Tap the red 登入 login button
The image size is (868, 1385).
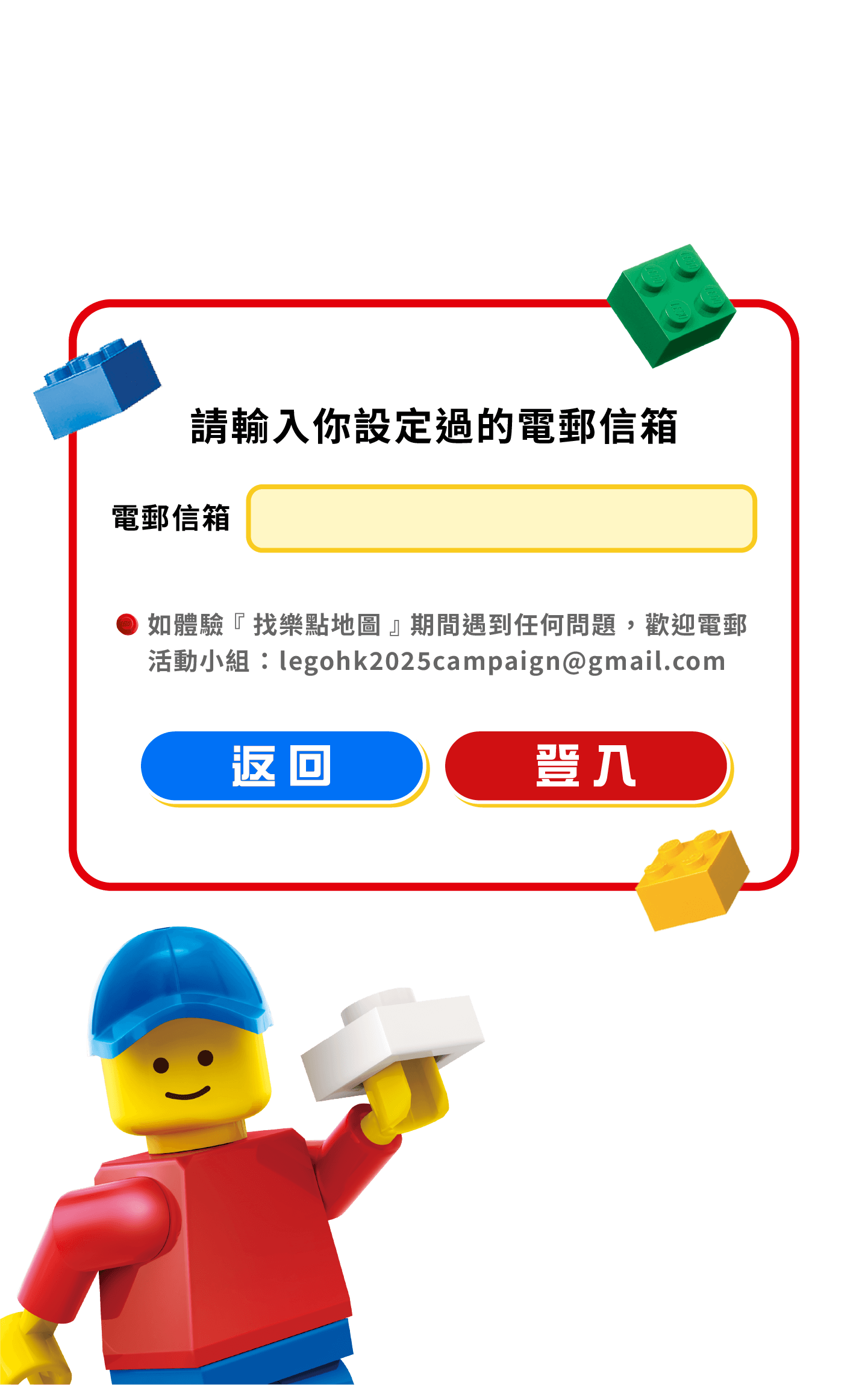point(586,766)
